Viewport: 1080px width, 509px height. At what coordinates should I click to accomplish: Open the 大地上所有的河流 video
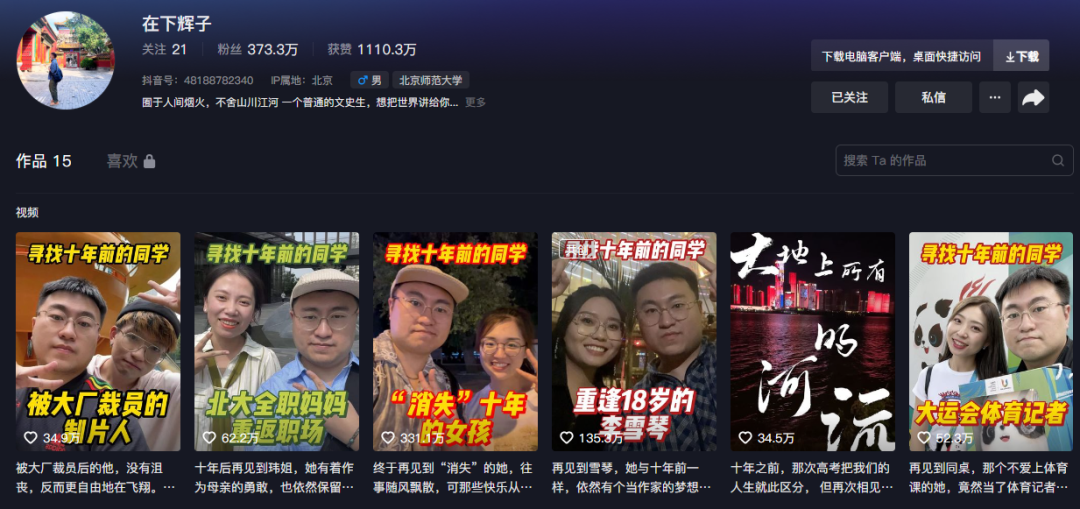click(x=812, y=341)
